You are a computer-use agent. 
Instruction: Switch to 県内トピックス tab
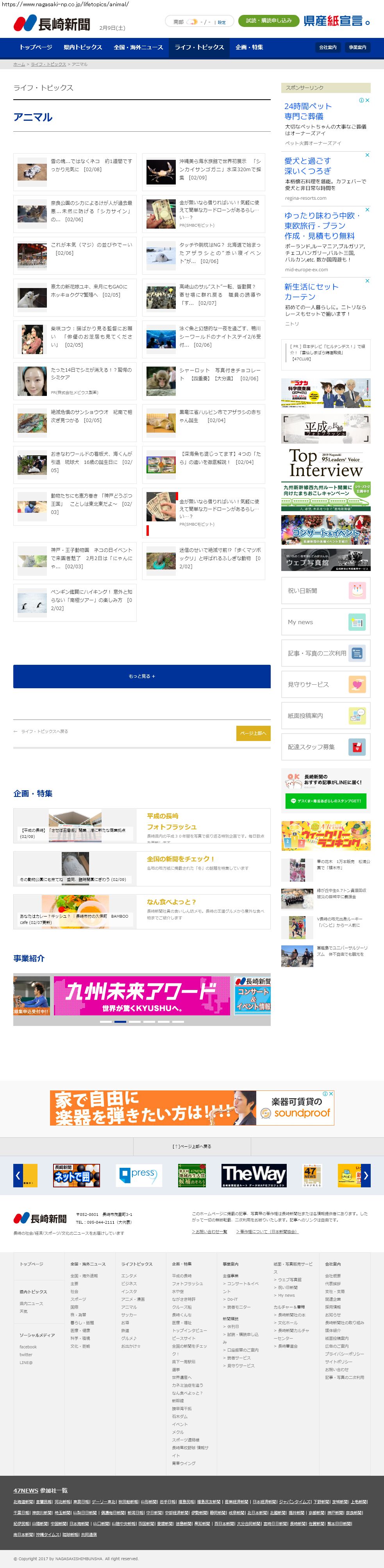click(83, 47)
